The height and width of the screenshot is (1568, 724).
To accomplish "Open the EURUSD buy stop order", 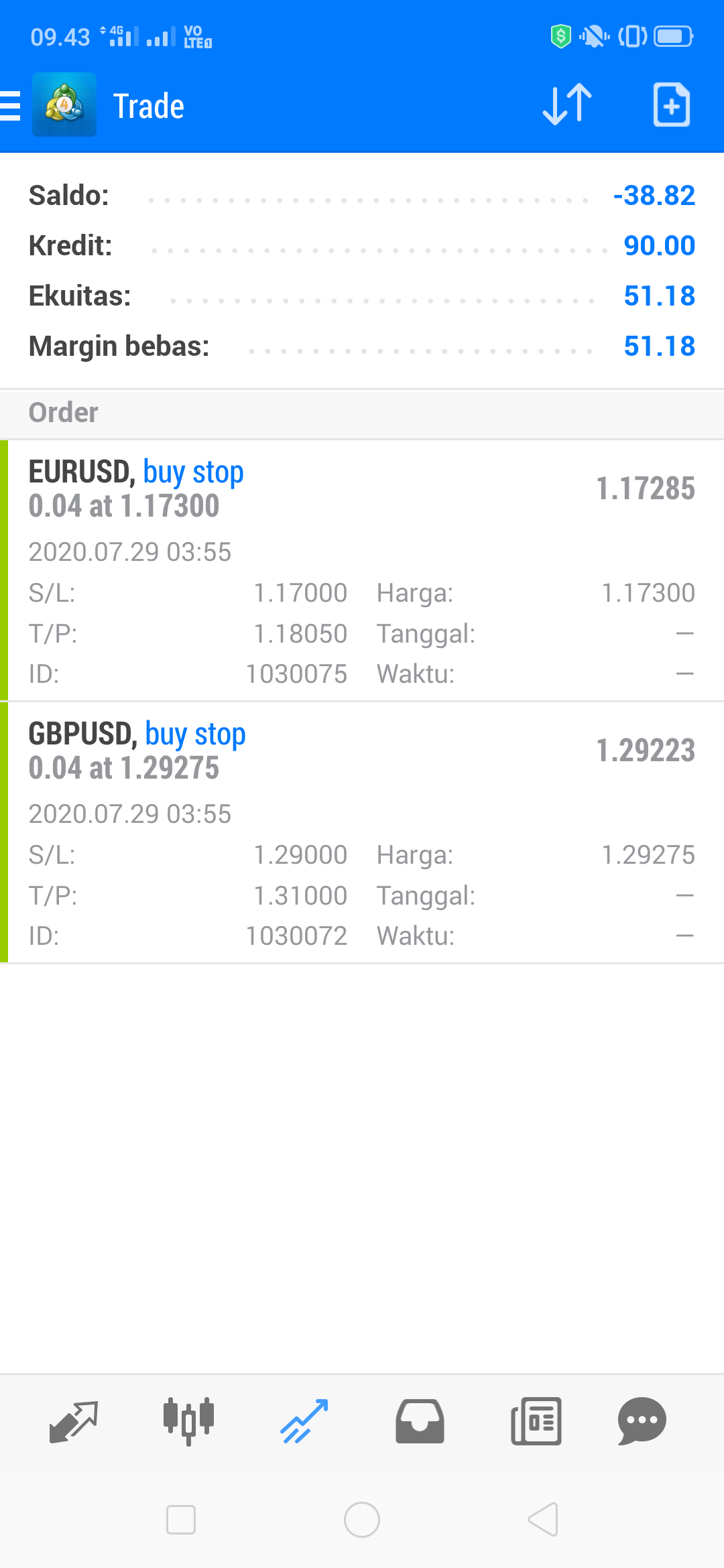I will 362,571.
